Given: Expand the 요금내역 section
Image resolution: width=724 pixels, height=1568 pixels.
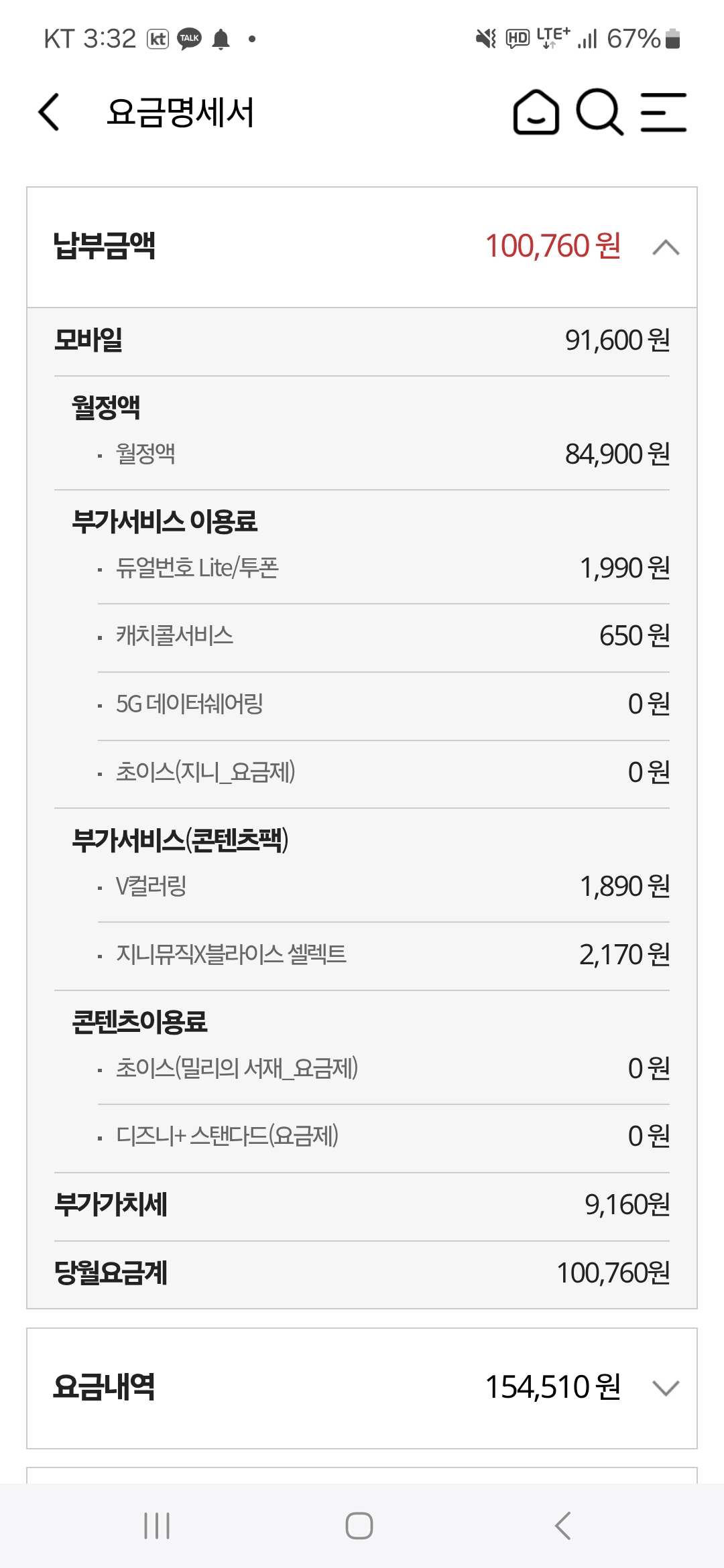Looking at the screenshot, I should pos(665,1388).
